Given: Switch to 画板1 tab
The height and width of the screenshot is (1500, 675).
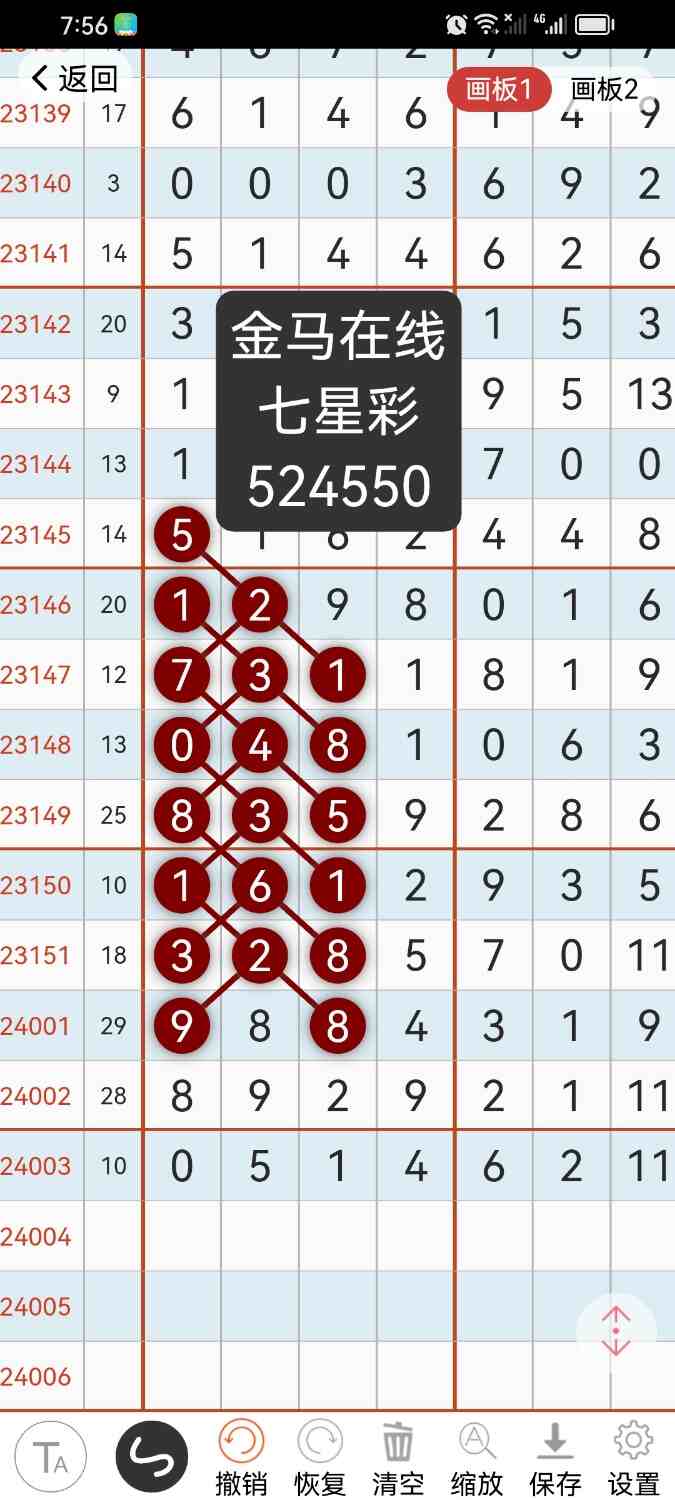Looking at the screenshot, I should [x=499, y=90].
